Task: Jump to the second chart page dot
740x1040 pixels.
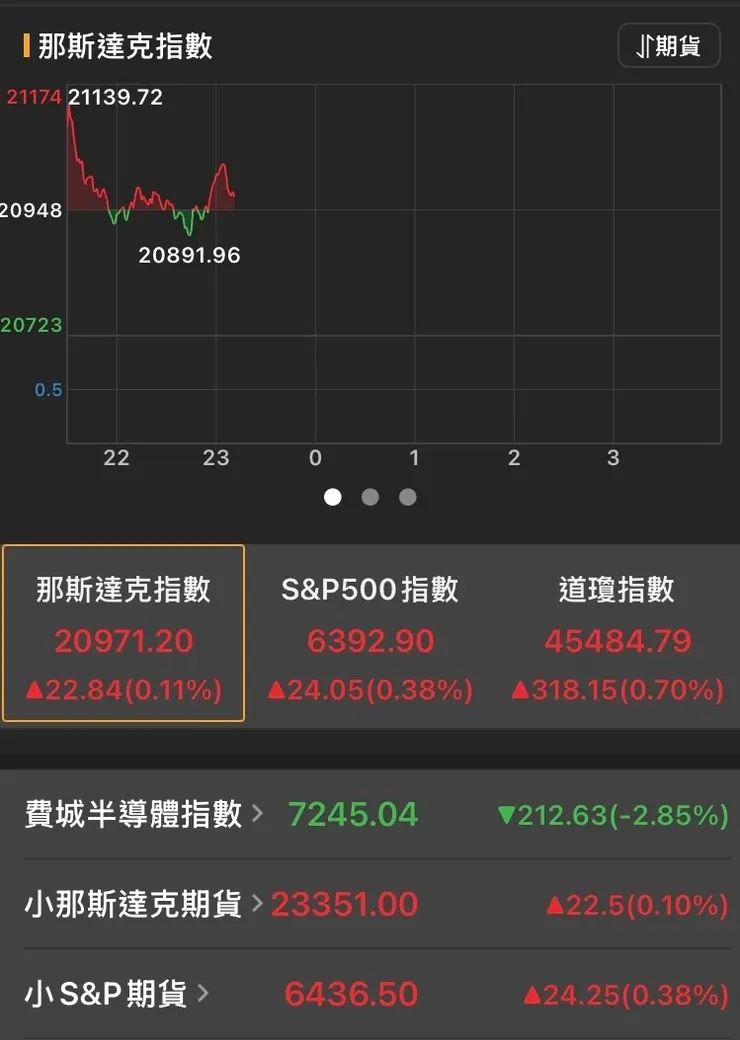Action: click(x=370, y=497)
